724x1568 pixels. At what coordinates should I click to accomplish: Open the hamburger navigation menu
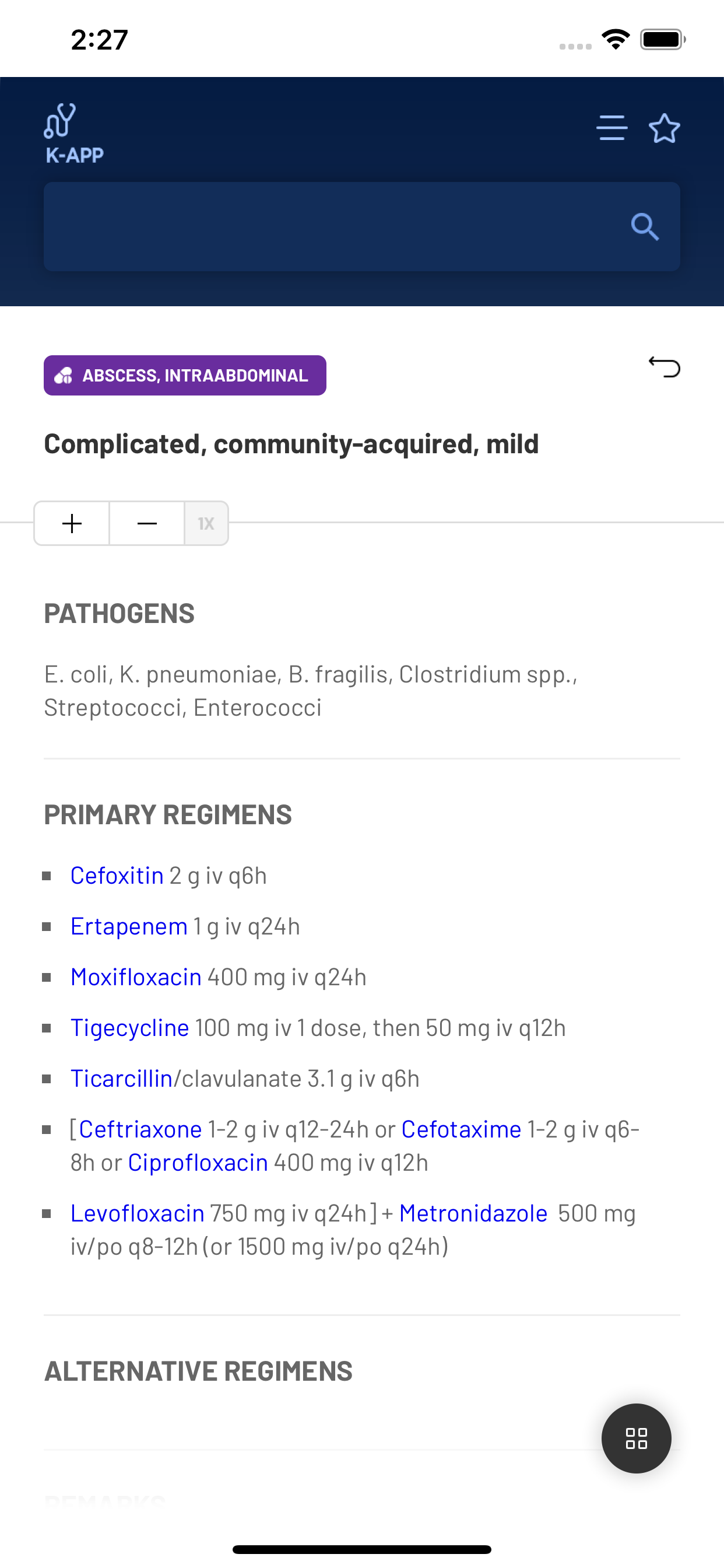[612, 128]
